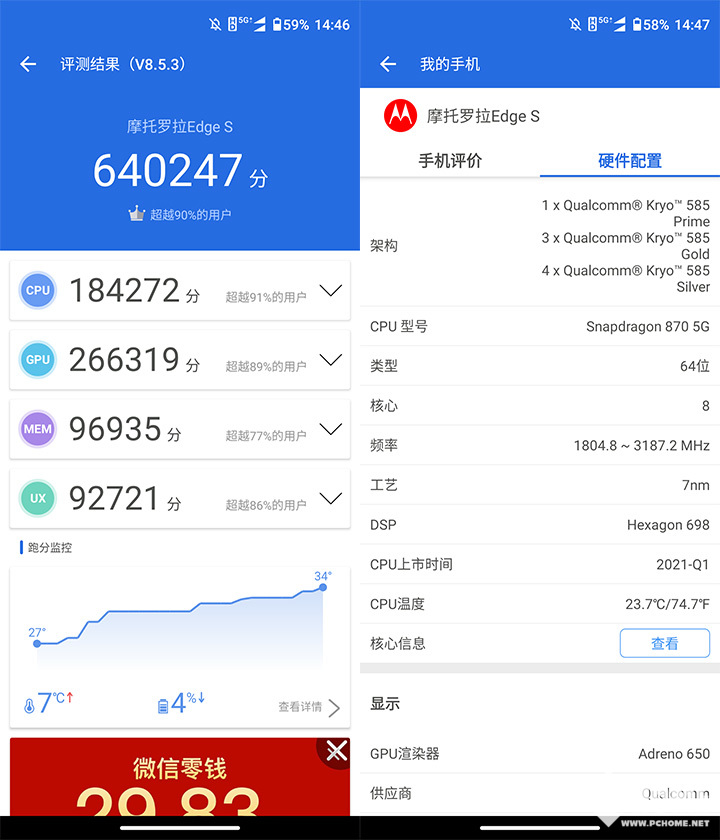The width and height of the screenshot is (720, 840).
Task: Go back from the 我的手机 page
Action: (x=388, y=64)
